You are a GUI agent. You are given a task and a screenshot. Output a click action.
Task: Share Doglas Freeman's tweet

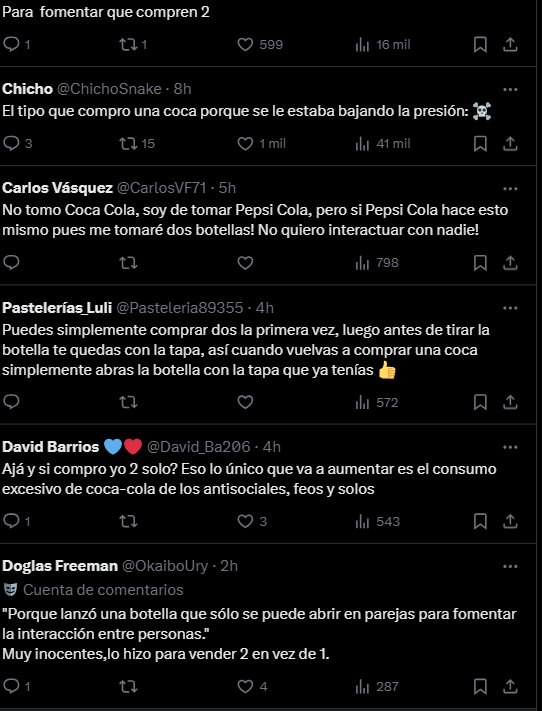point(510,687)
